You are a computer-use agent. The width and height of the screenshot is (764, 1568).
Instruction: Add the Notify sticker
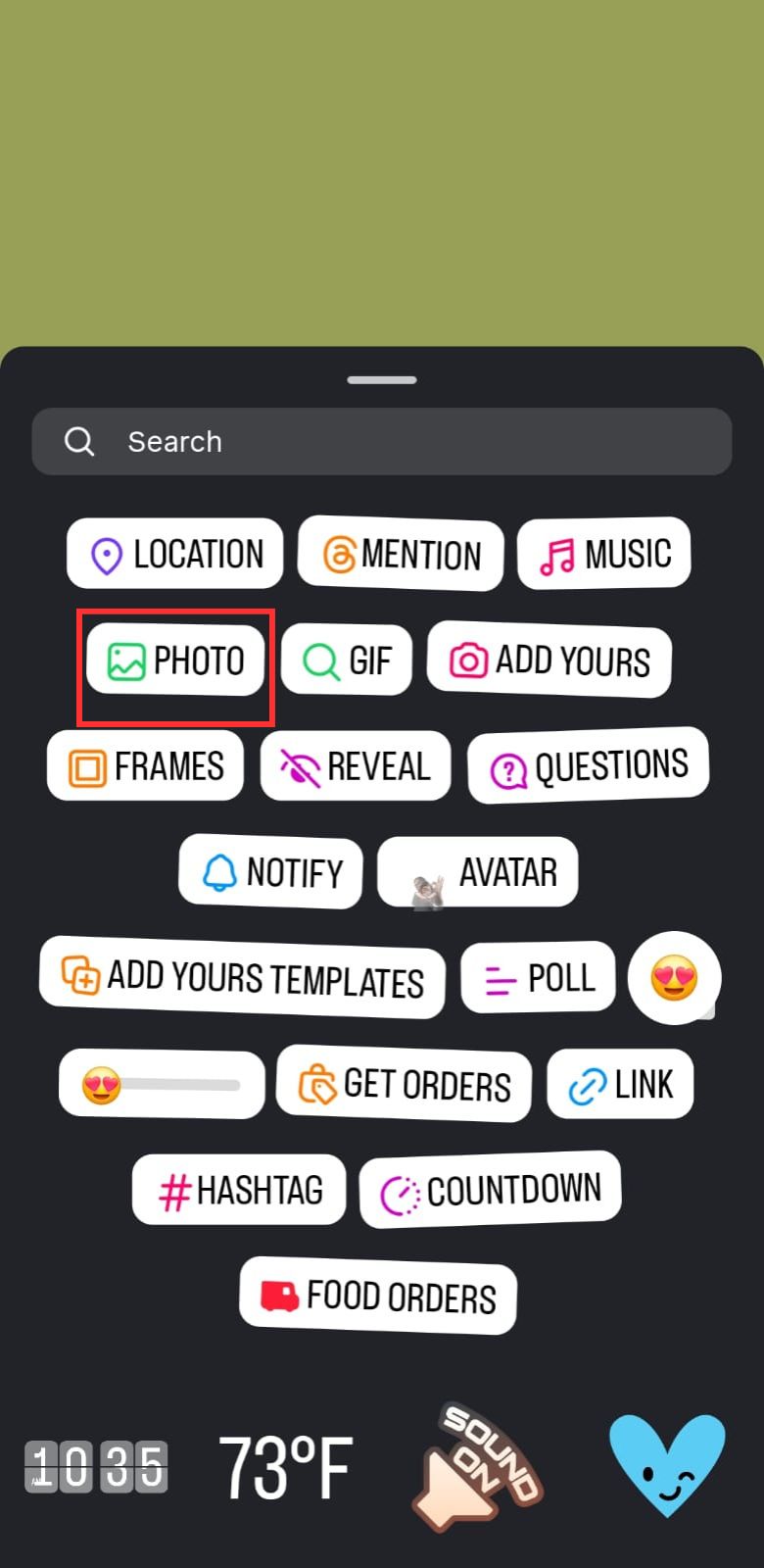click(271, 872)
